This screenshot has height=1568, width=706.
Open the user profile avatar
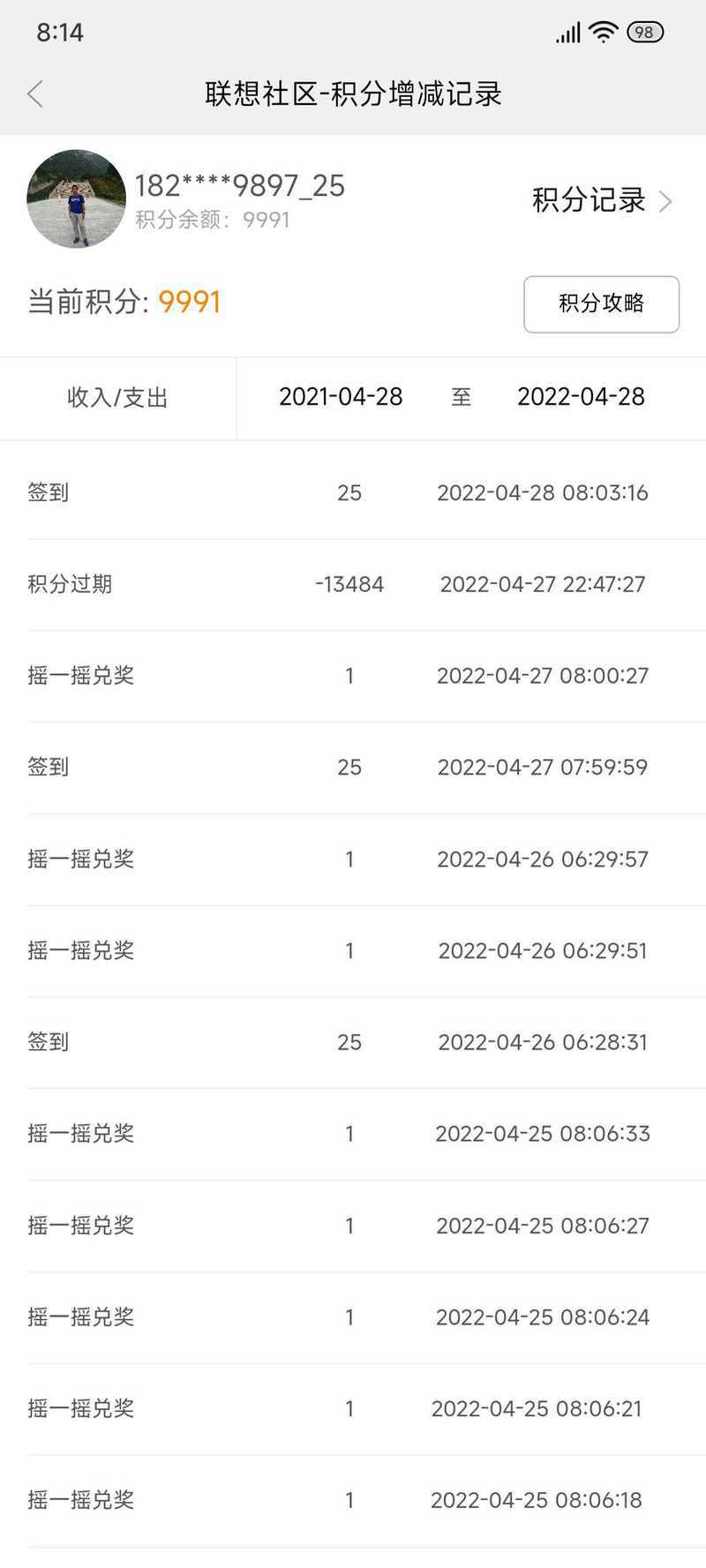tap(77, 199)
